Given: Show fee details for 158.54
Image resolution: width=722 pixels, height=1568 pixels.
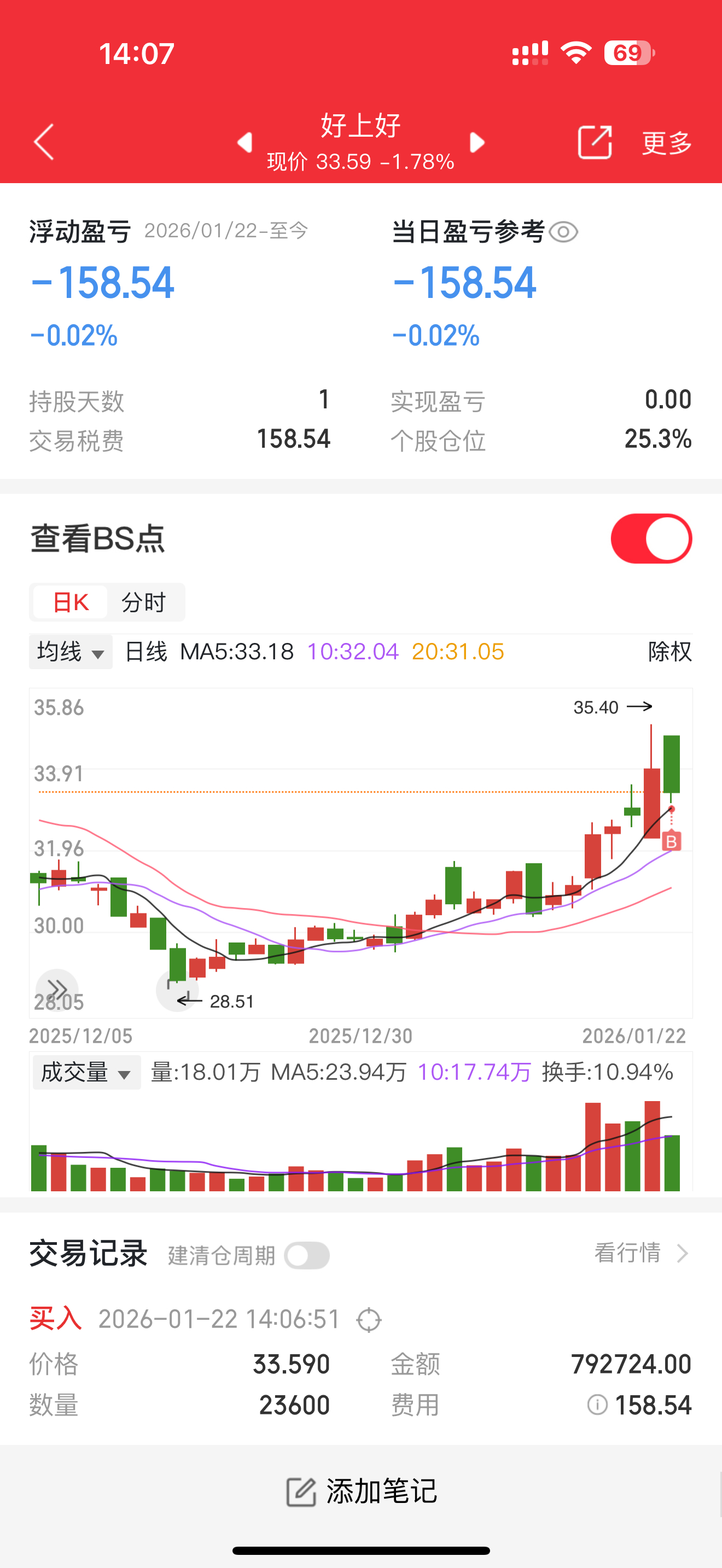Looking at the screenshot, I should pyautogui.click(x=597, y=1405).
